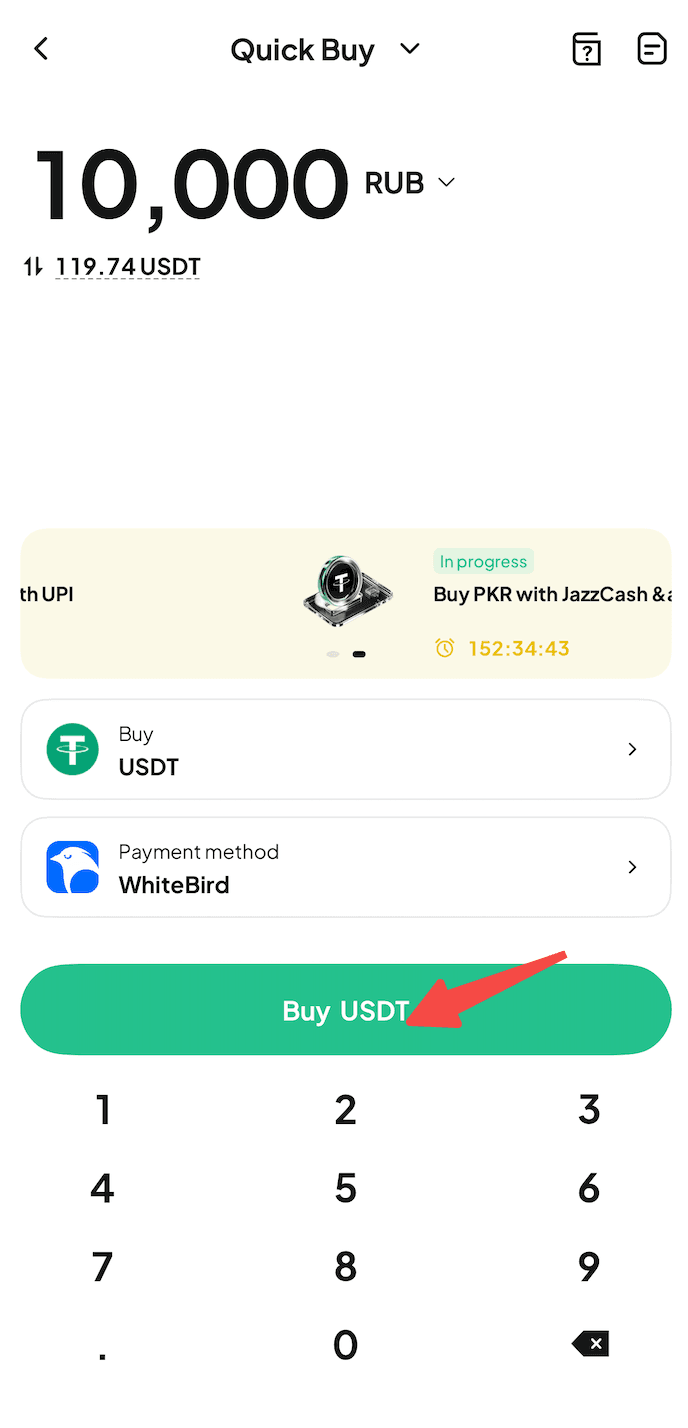Enter digit 1 on the keypad
The image size is (688, 1428).
pos(103,1110)
